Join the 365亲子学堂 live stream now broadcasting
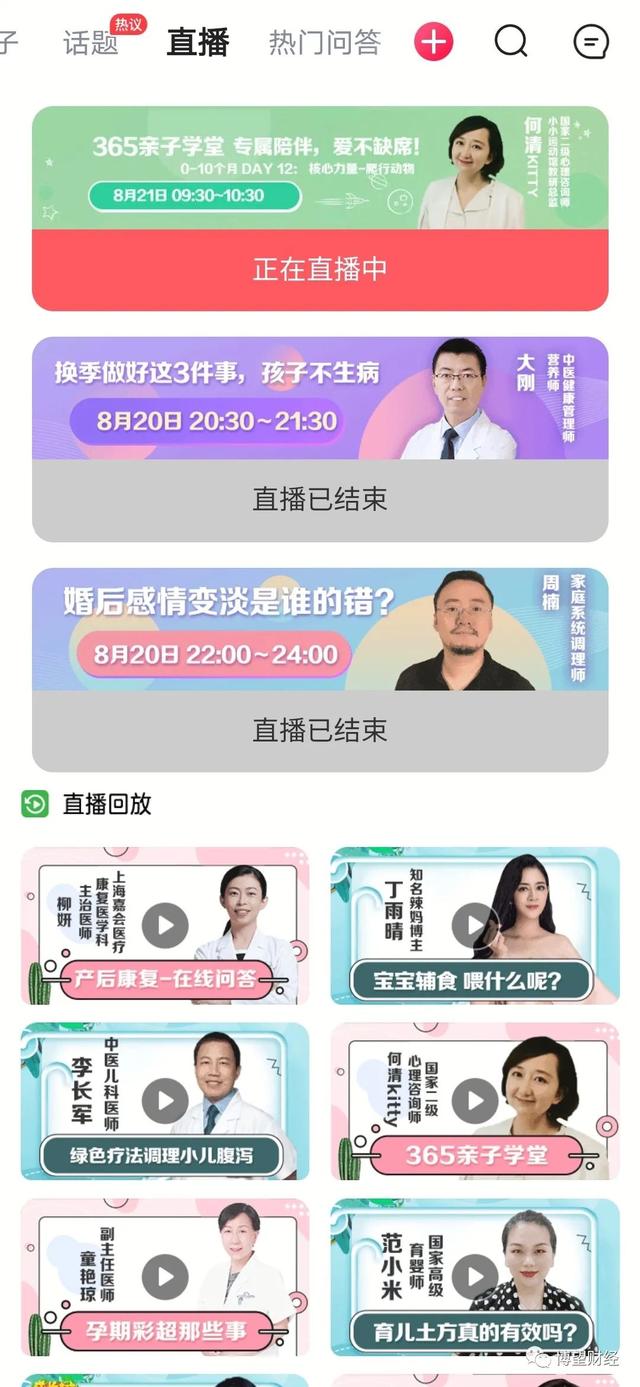This screenshot has width=640, height=1387. pos(320,269)
